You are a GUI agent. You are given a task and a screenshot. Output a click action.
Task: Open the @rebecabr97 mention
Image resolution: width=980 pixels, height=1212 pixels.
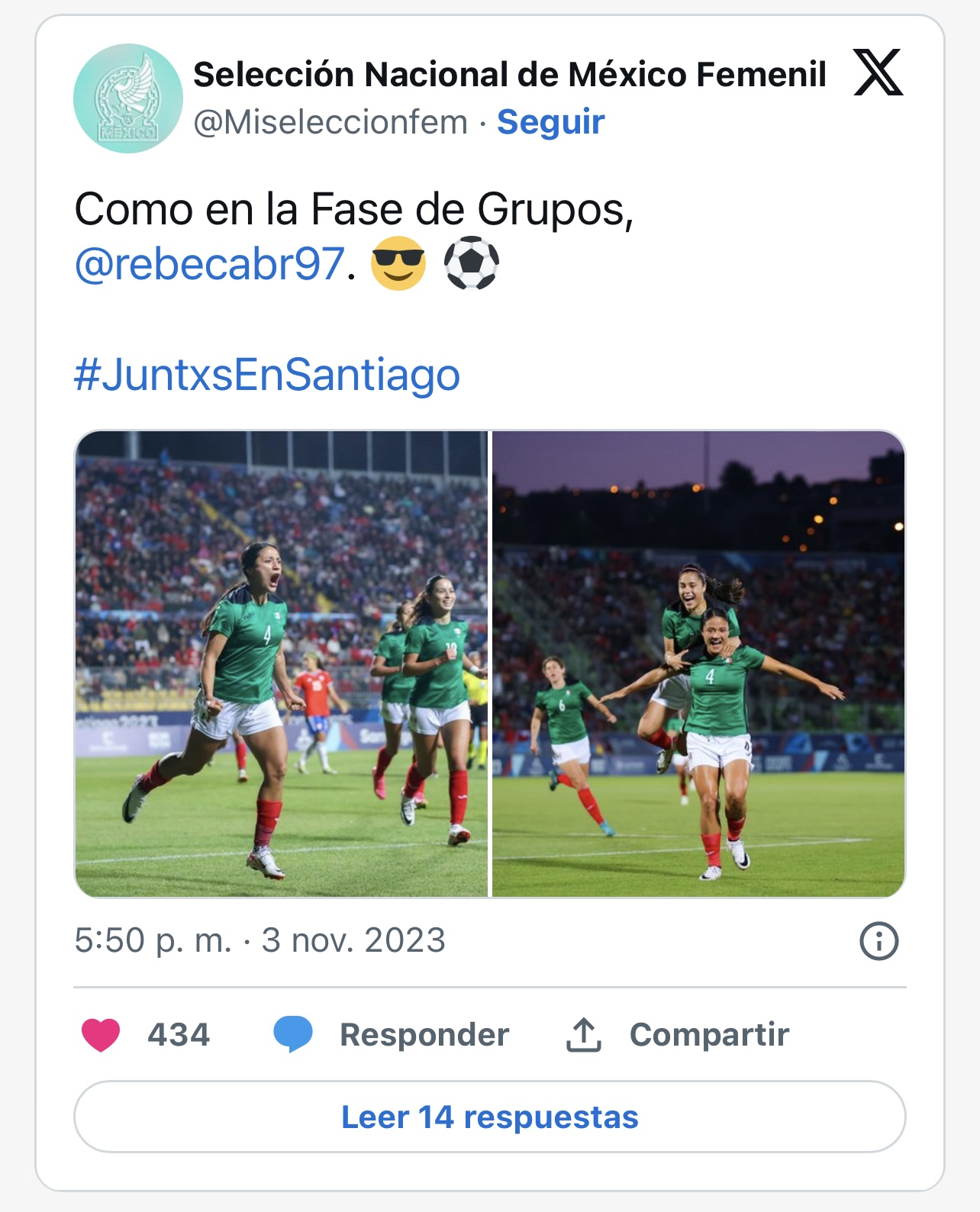pos(209,264)
